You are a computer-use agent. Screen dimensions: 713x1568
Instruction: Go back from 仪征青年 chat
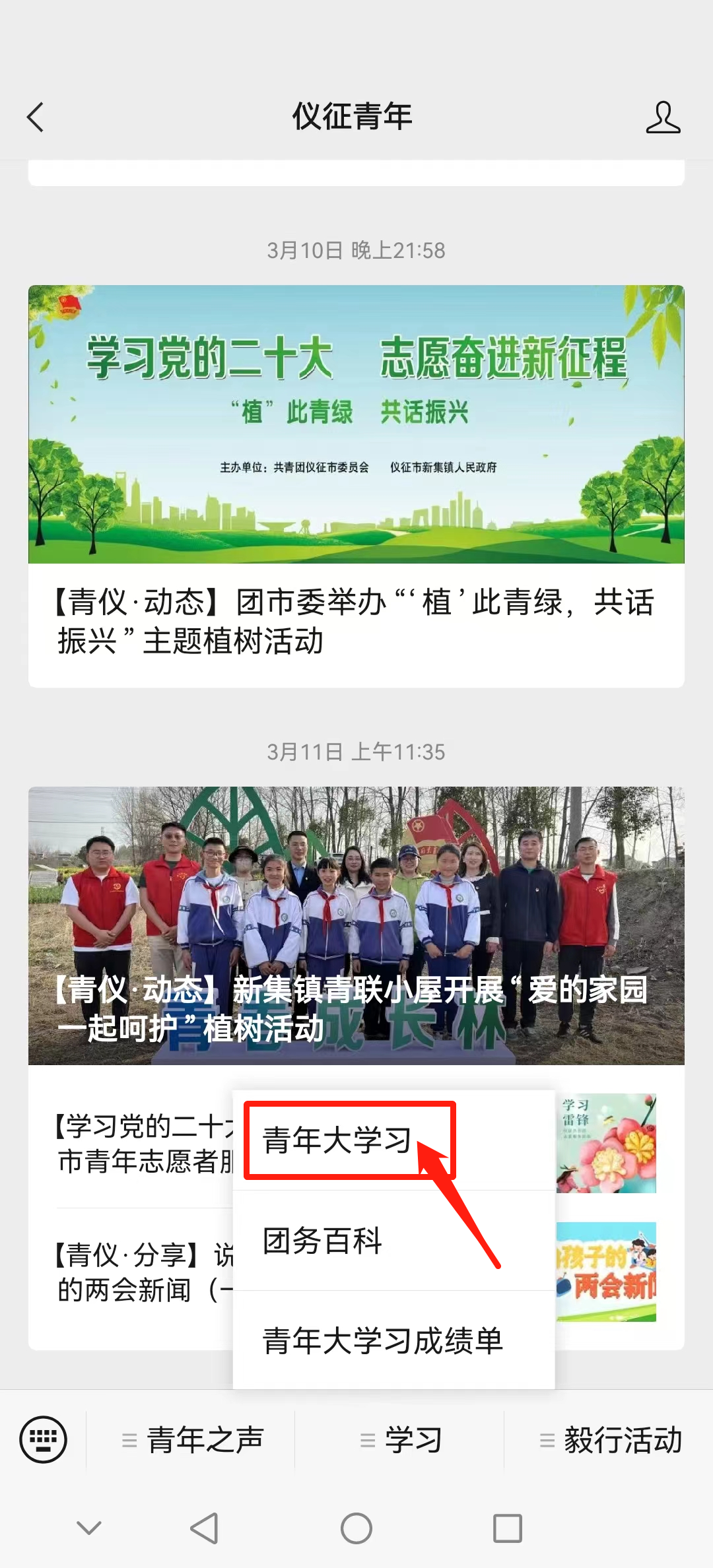point(36,117)
